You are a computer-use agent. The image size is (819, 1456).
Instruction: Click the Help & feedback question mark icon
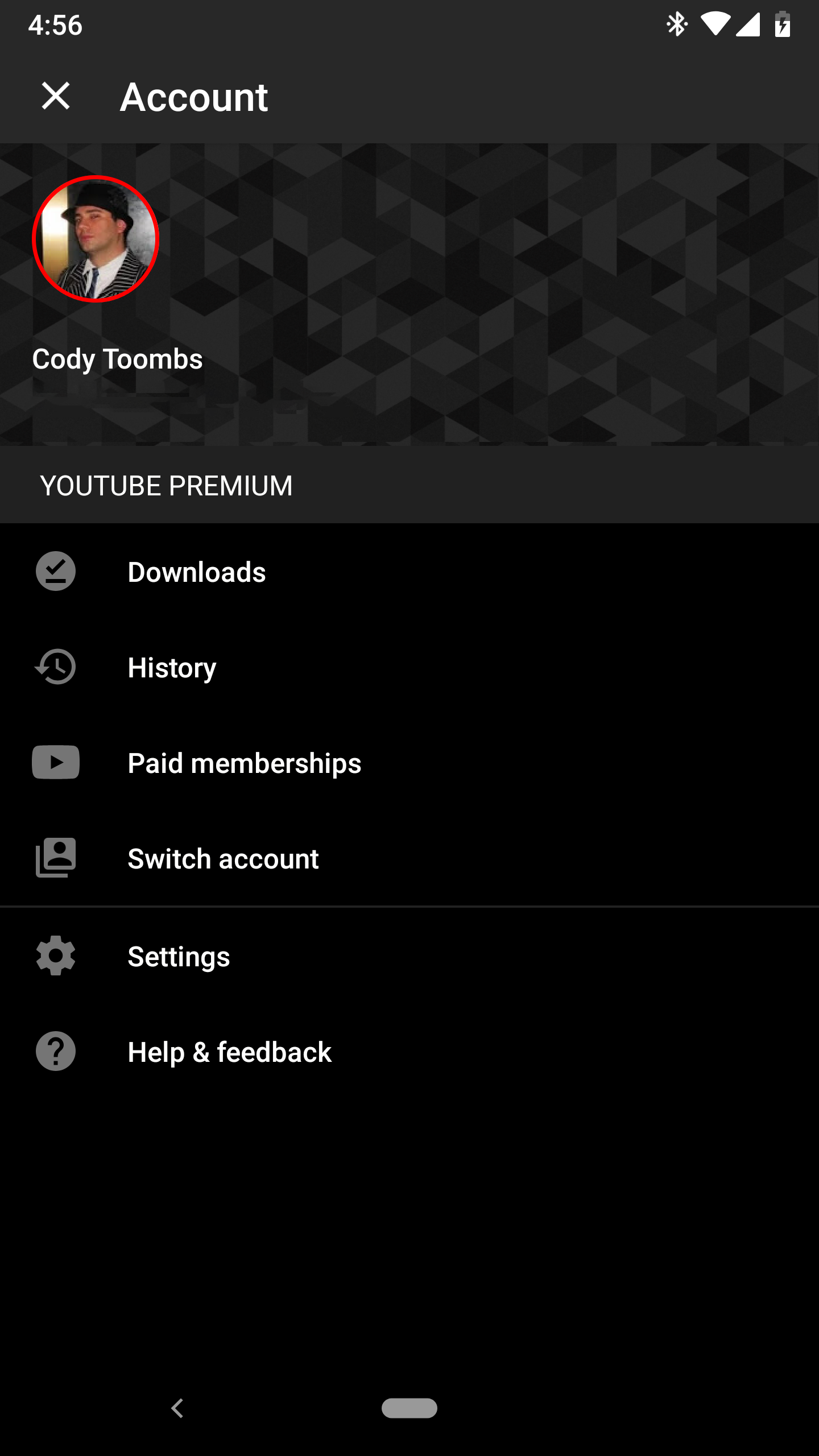tap(55, 1052)
